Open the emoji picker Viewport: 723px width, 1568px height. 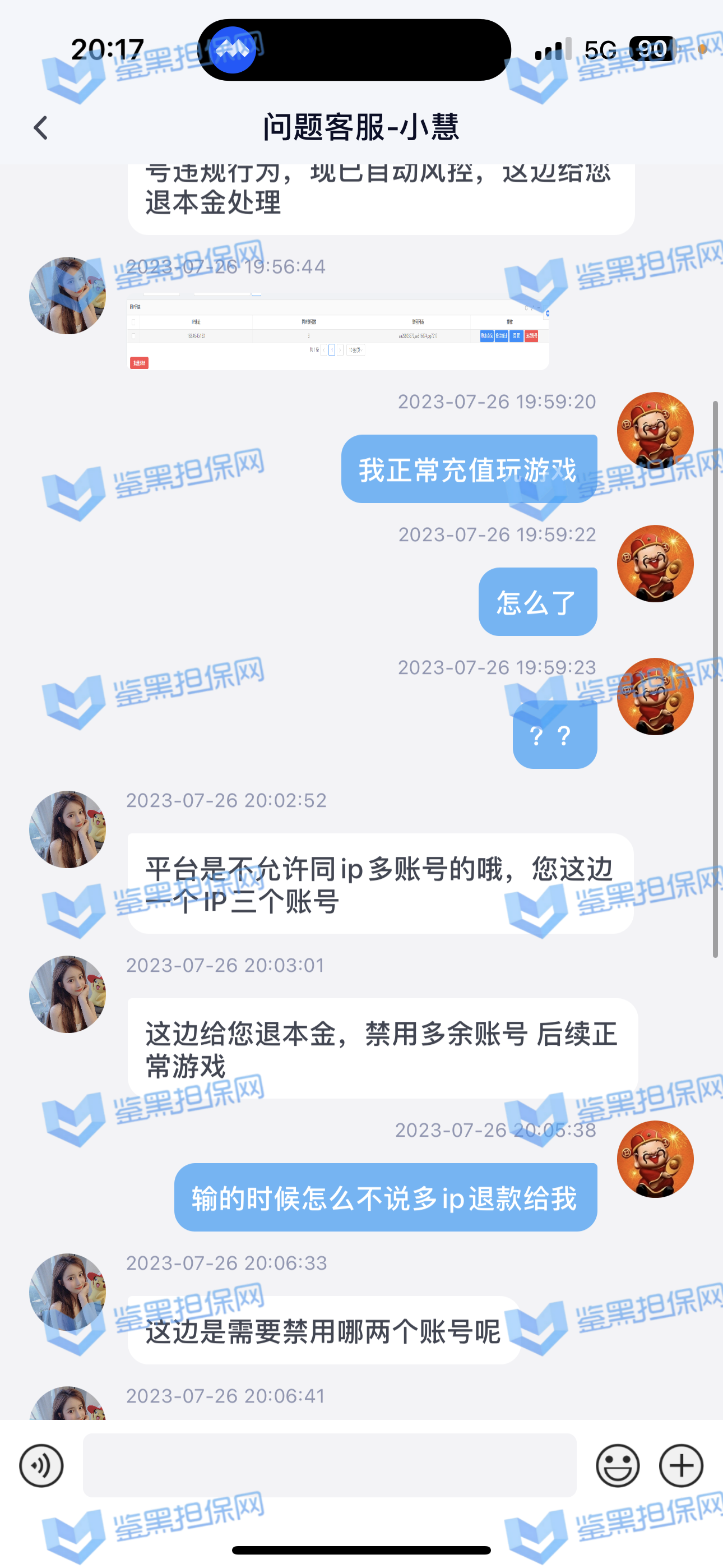pos(617,1465)
